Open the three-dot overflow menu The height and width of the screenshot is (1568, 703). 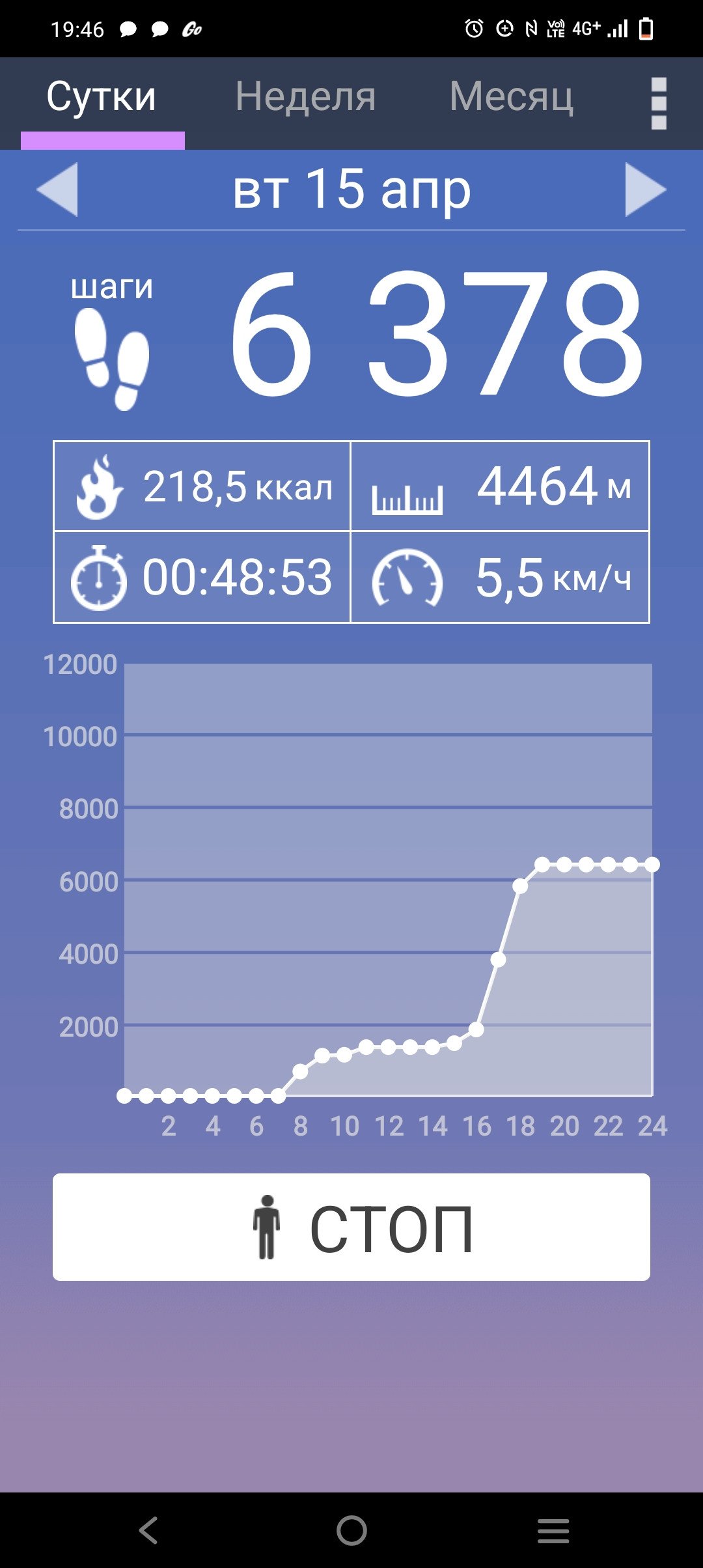(659, 104)
